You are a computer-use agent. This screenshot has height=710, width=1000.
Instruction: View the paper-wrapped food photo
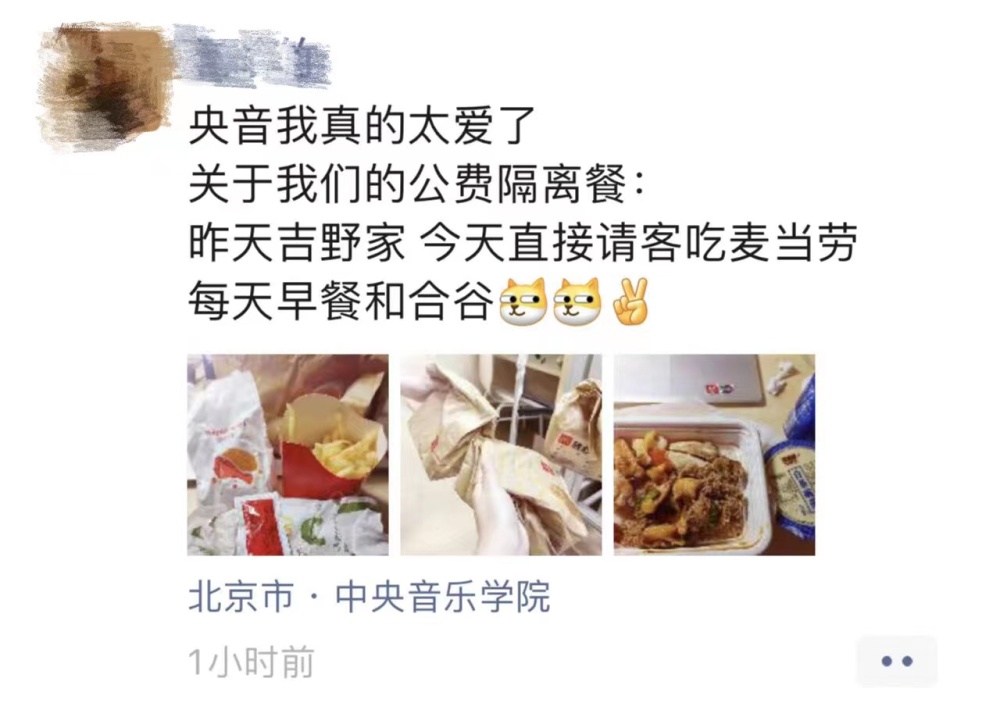click(501, 455)
